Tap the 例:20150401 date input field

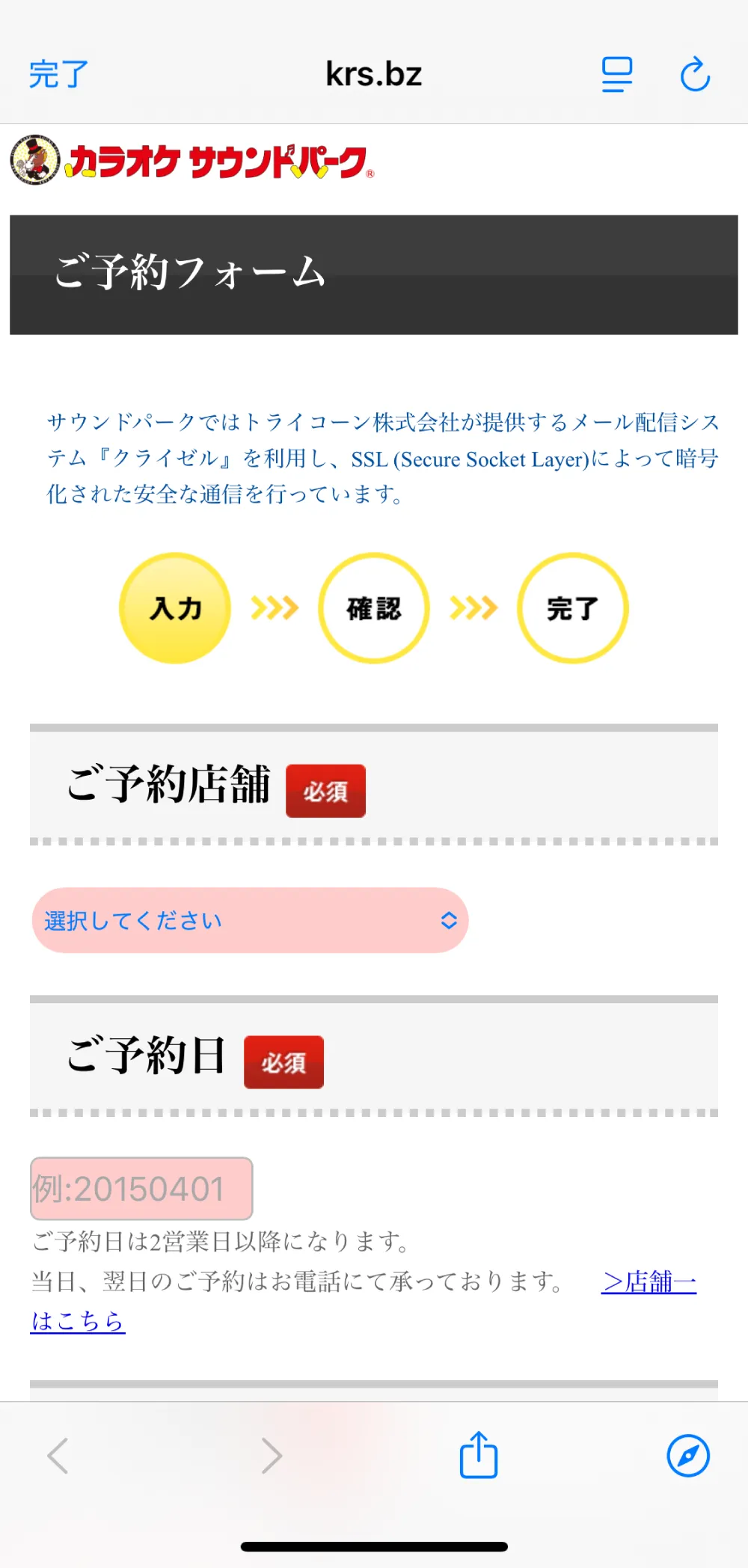[x=141, y=1189]
